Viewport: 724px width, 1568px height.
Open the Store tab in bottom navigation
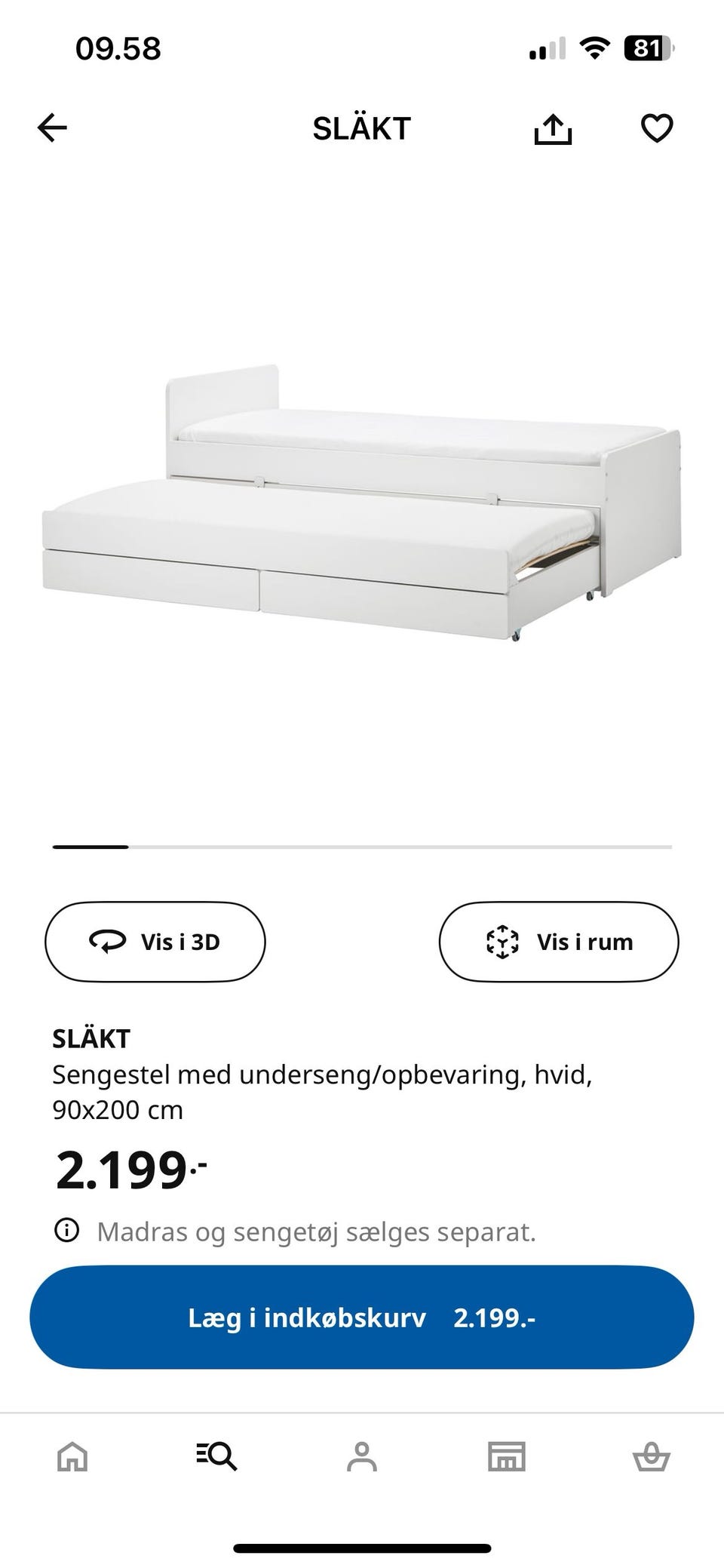click(507, 1457)
